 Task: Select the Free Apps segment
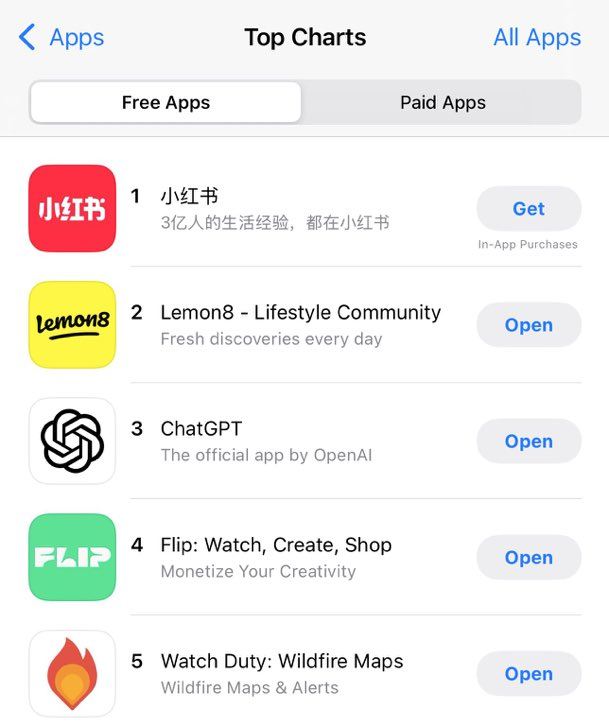166,102
